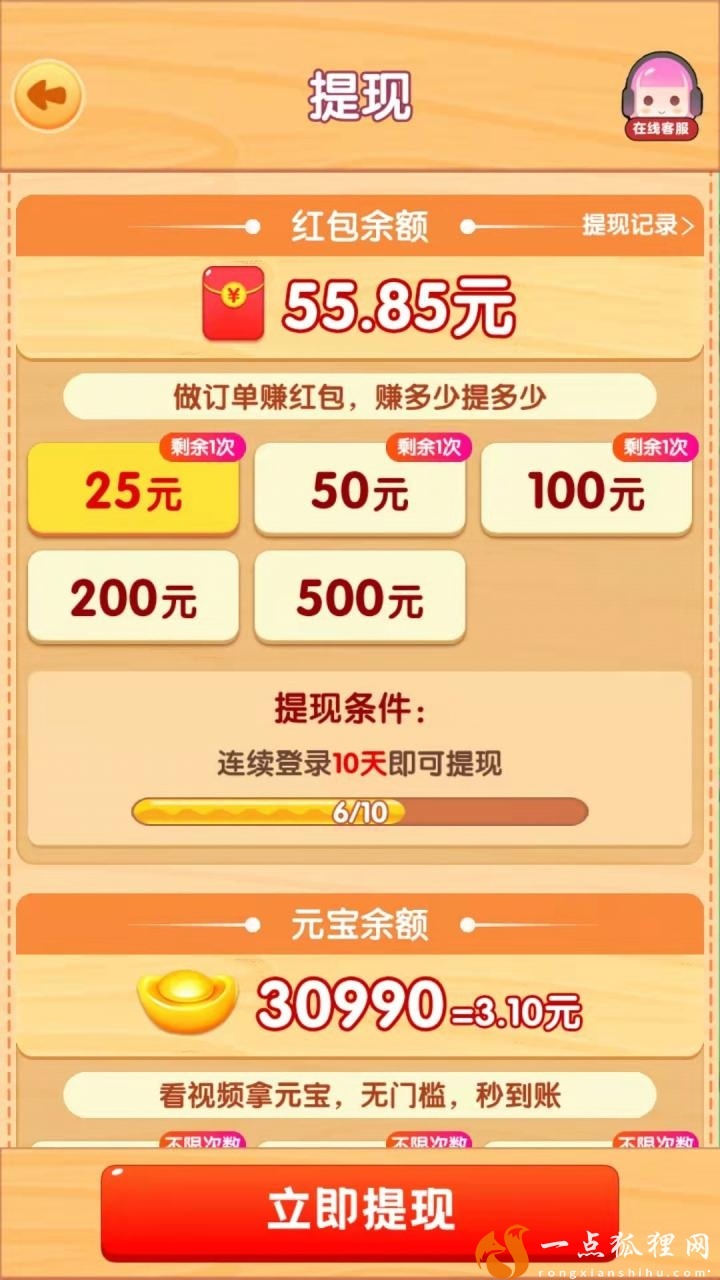720x1280 pixels.
Task: Open withdrawal records (提现记录)
Action: [637, 225]
